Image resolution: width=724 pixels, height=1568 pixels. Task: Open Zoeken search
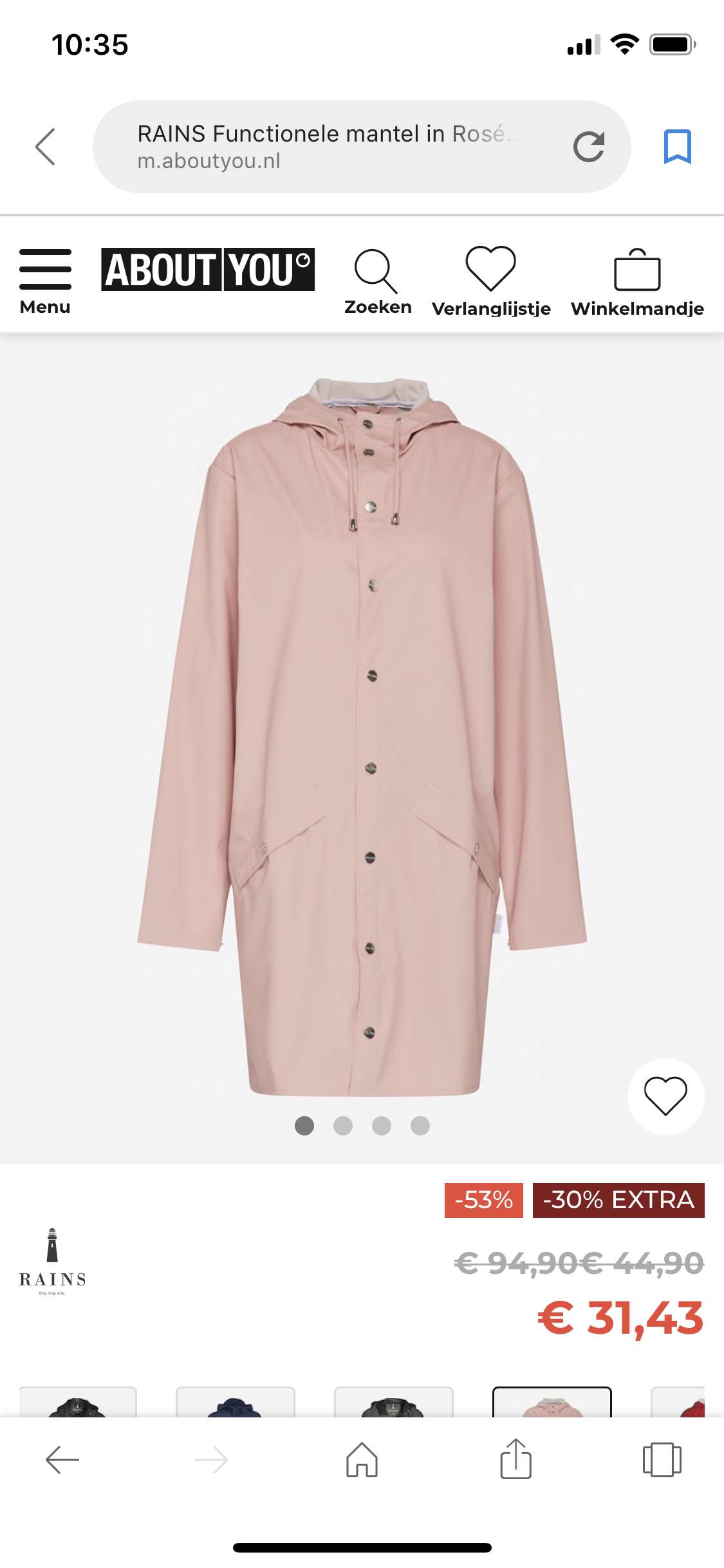(378, 281)
